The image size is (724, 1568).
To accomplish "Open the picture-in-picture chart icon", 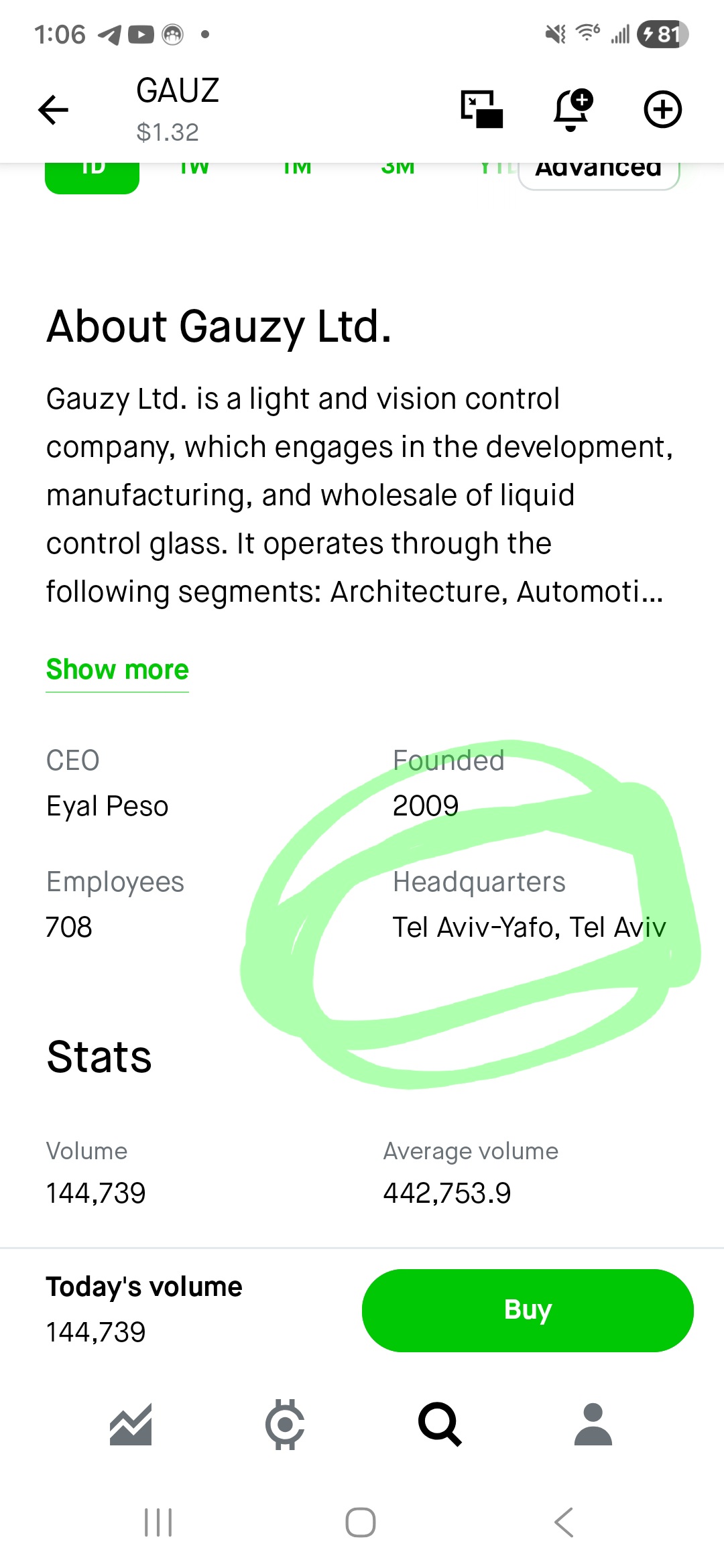I will point(482,109).
